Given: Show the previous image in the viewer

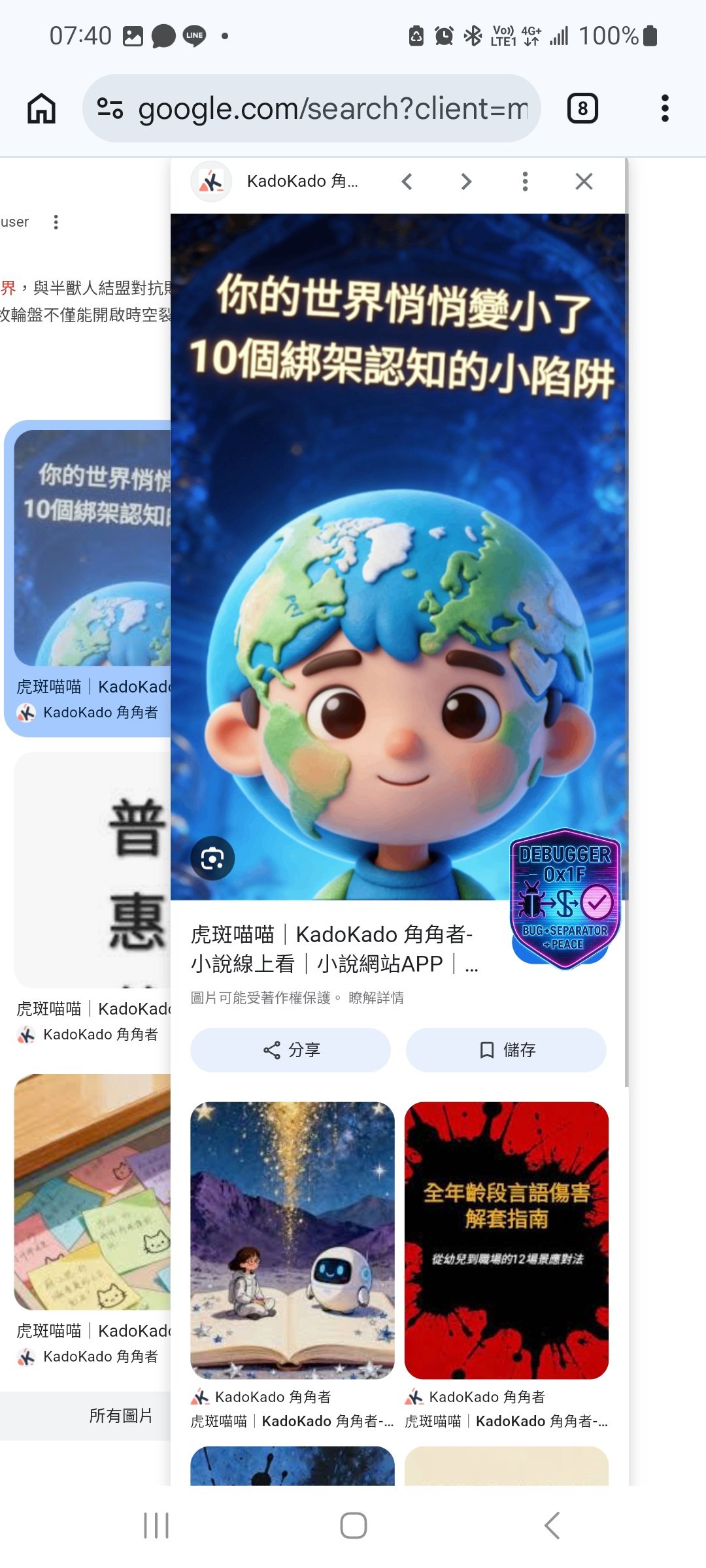Looking at the screenshot, I should pos(407,182).
